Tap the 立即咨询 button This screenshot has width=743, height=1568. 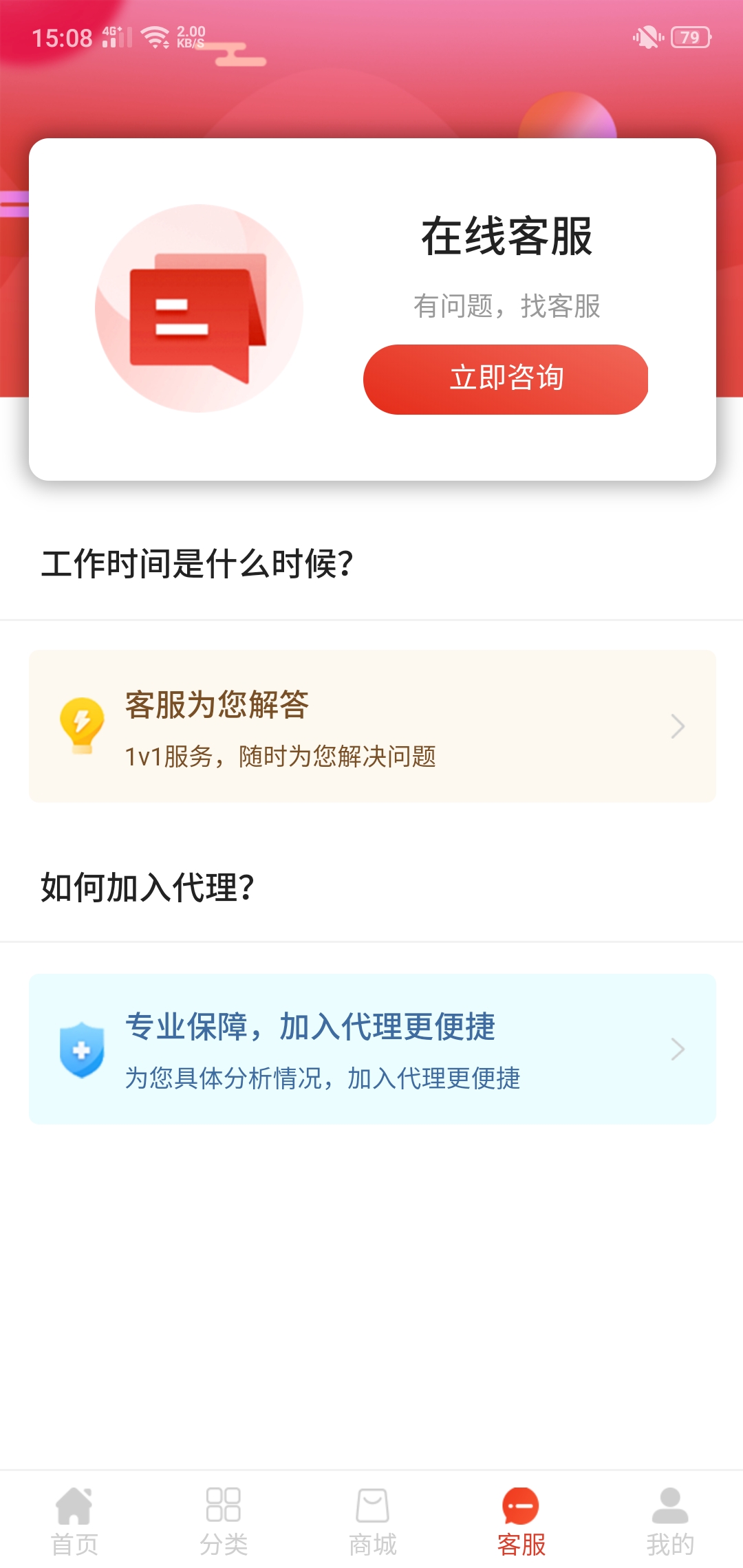[x=506, y=379]
